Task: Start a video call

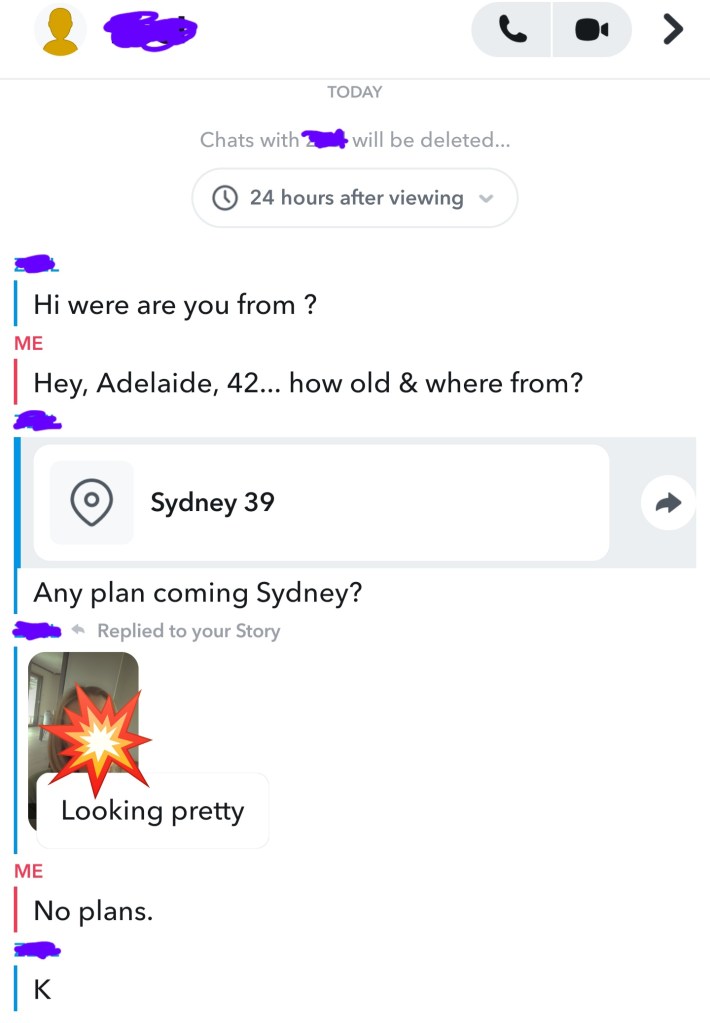Action: [x=591, y=30]
